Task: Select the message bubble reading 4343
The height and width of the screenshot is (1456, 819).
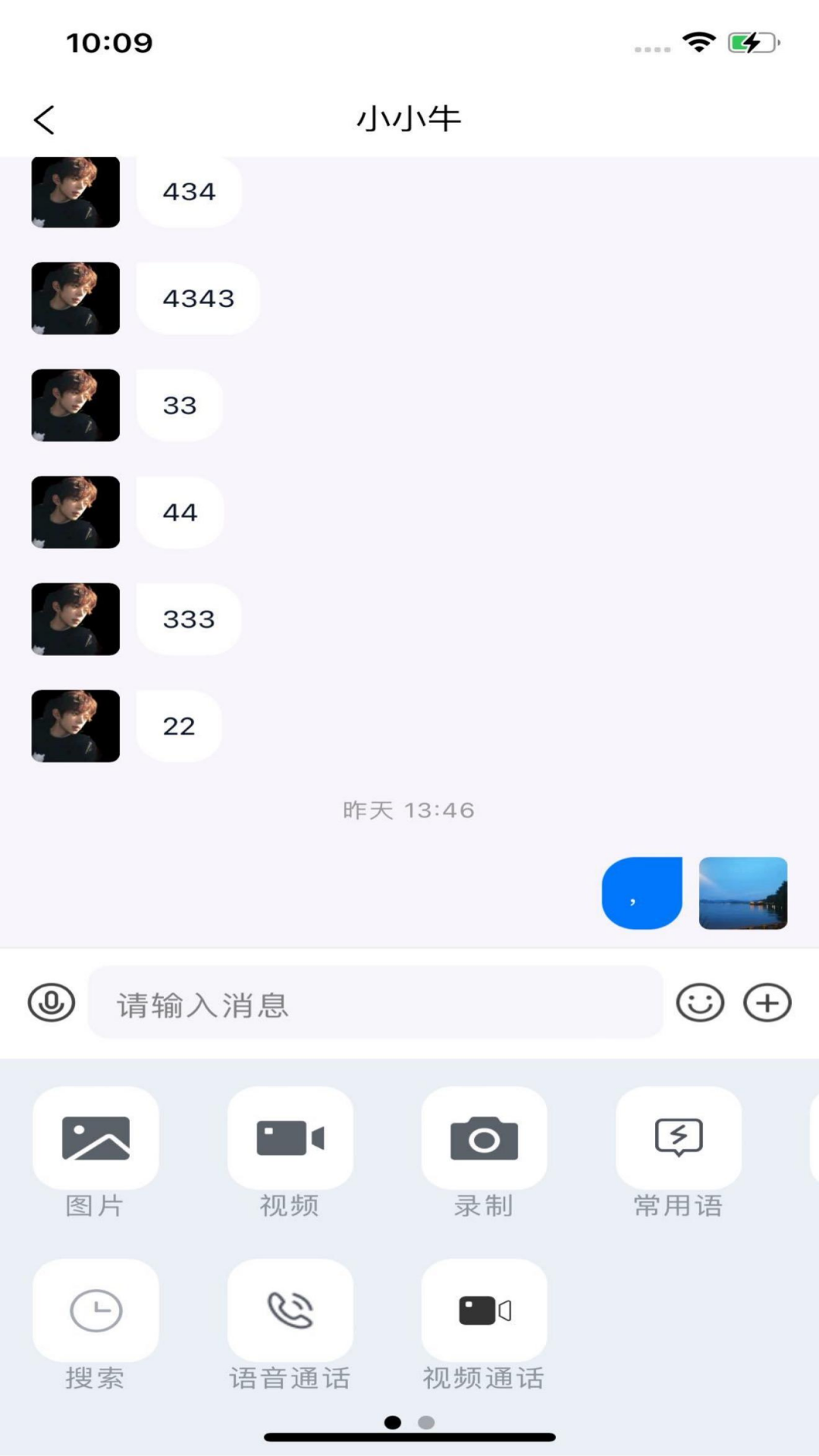Action: (x=196, y=298)
